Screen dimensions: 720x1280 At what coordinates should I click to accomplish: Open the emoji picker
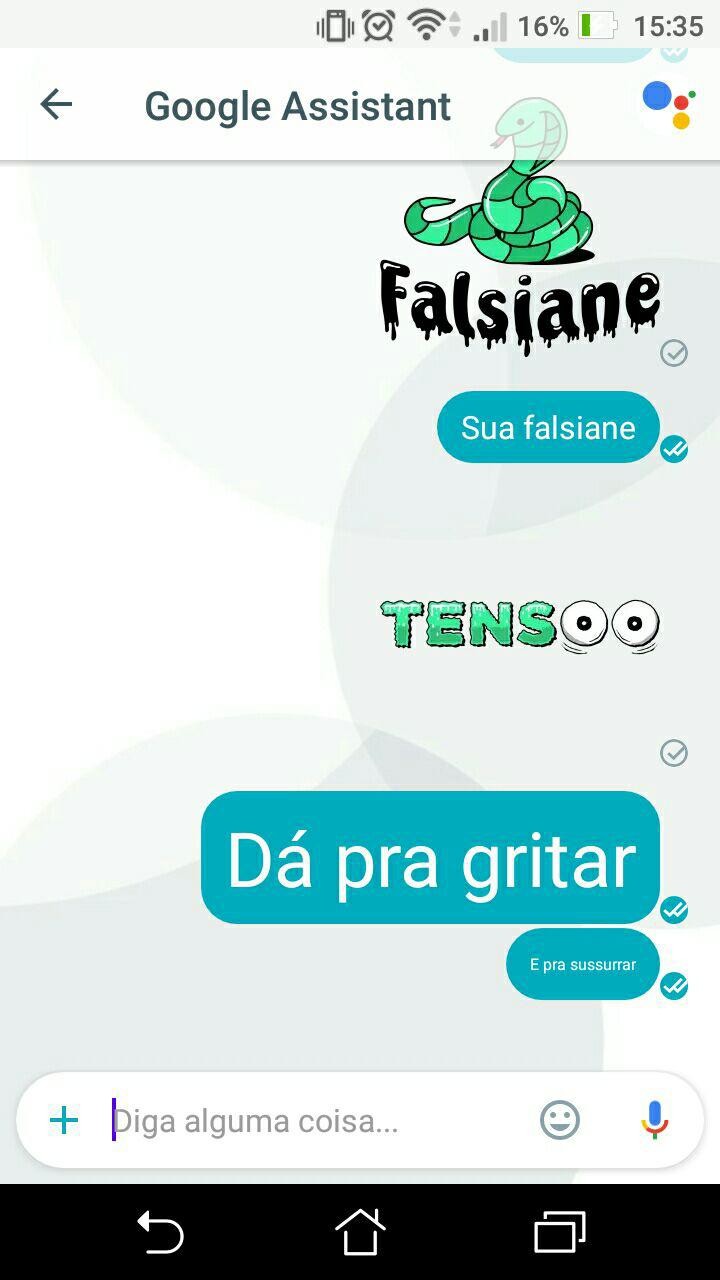pos(560,1120)
